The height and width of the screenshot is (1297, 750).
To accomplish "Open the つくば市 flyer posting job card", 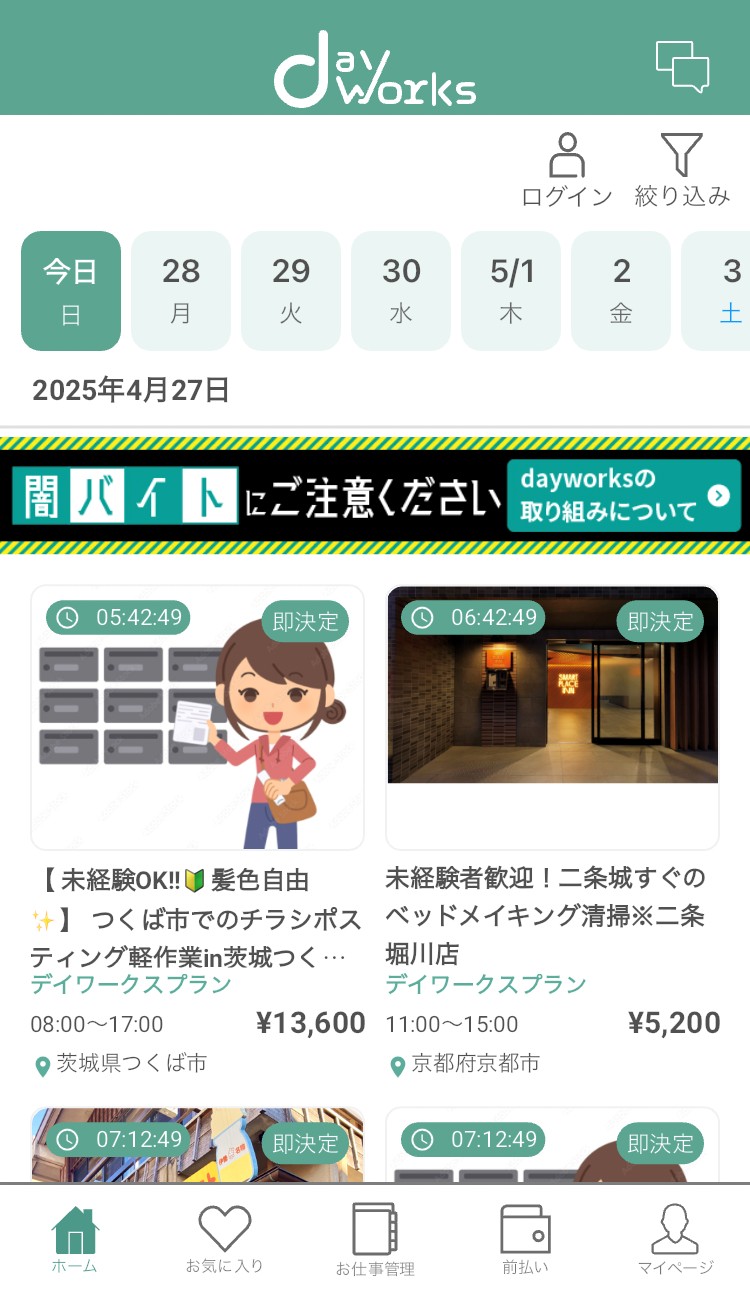I will (198, 830).
